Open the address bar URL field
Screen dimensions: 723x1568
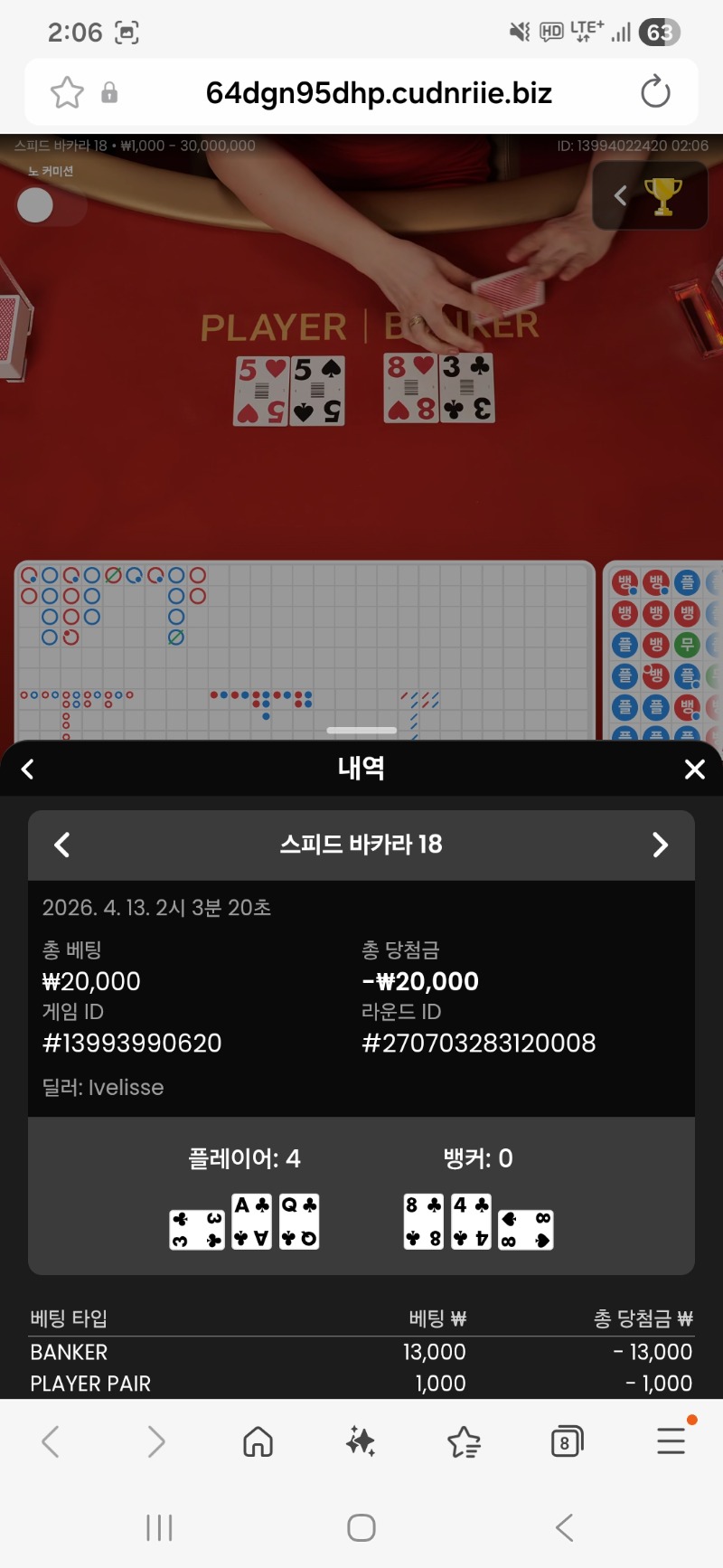pyautogui.click(x=378, y=92)
